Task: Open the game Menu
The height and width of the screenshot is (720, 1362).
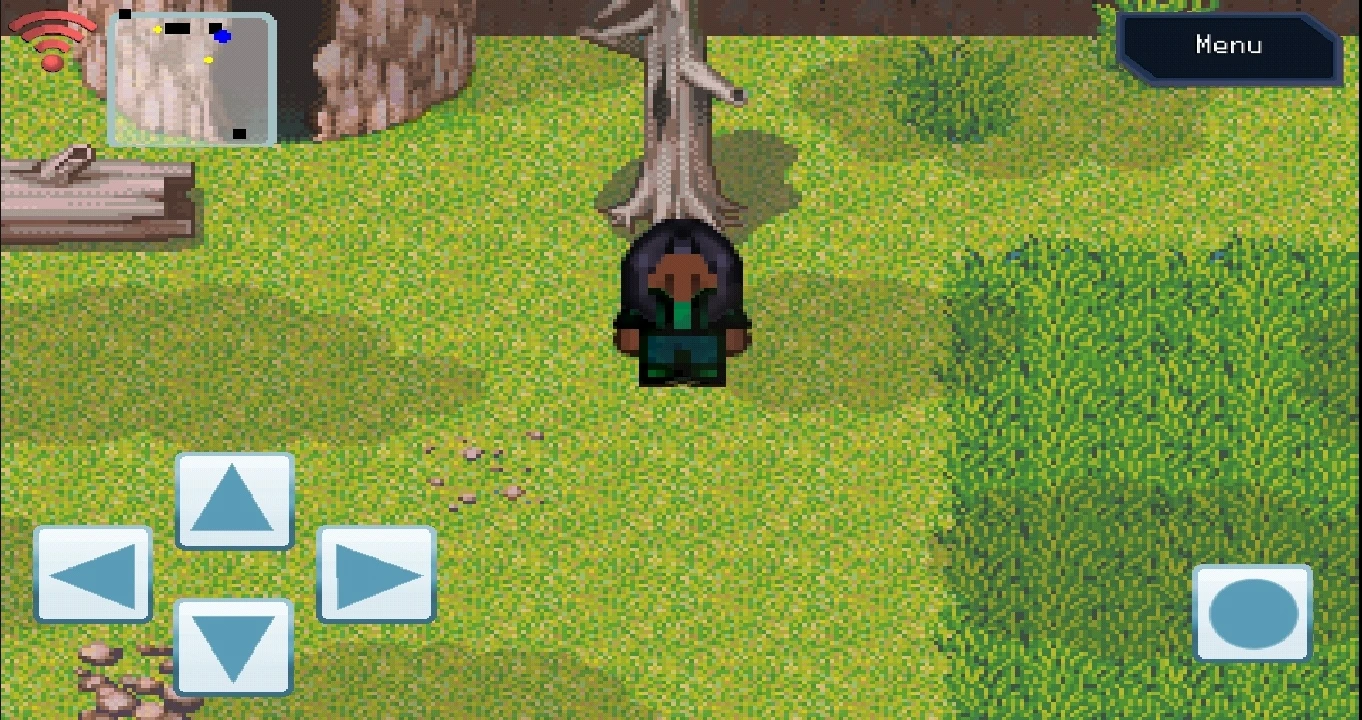Action: (x=1228, y=46)
